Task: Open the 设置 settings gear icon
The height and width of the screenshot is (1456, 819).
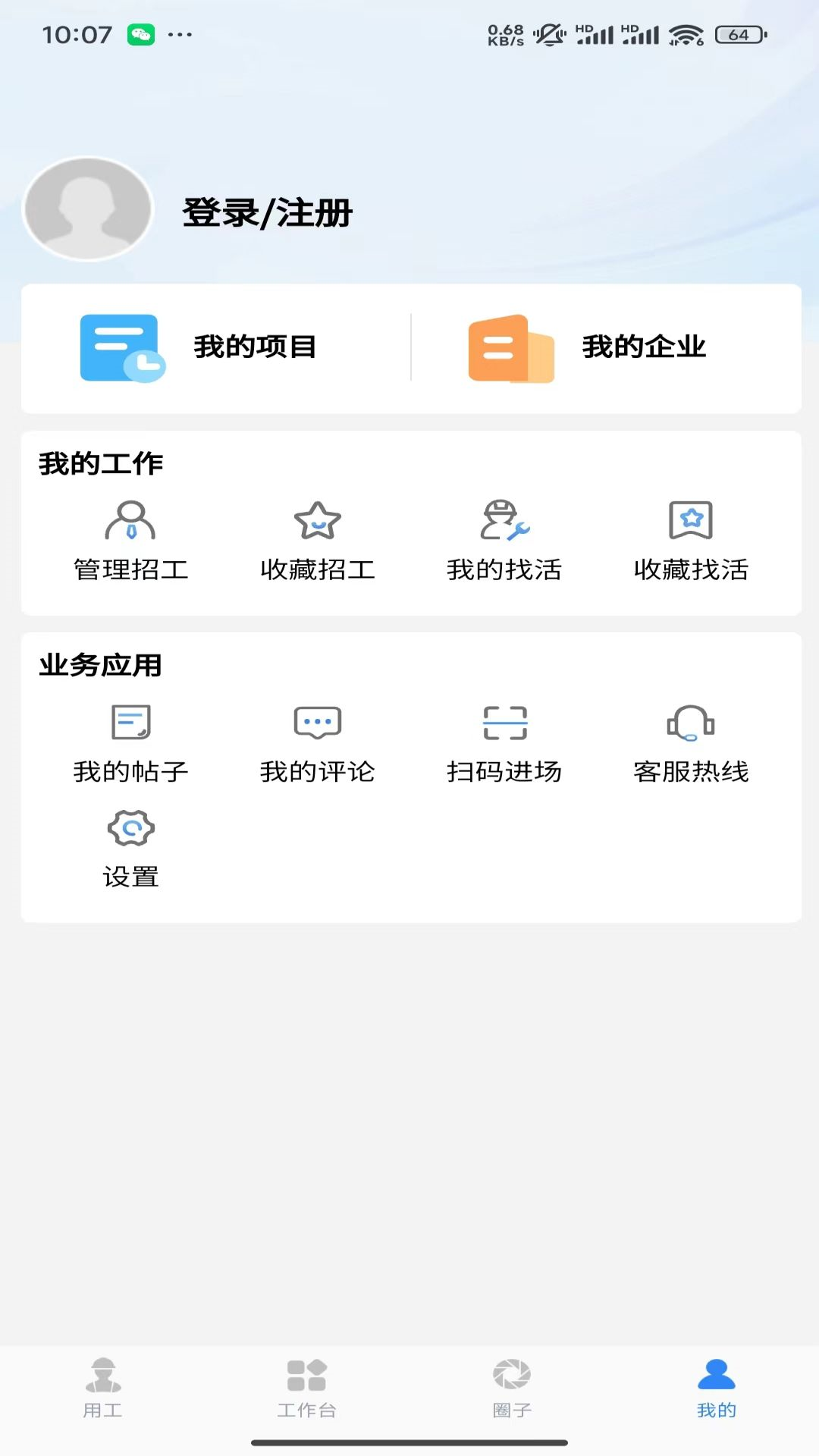Action: (130, 830)
